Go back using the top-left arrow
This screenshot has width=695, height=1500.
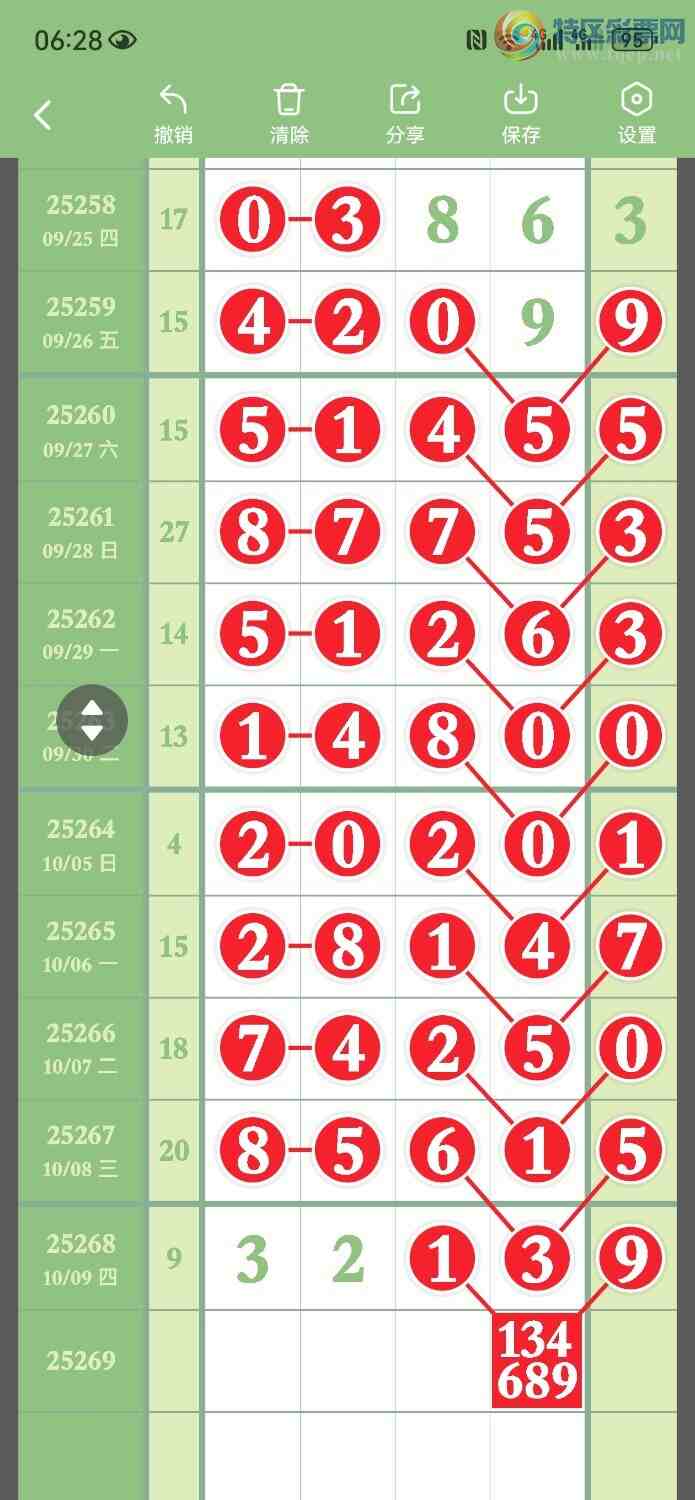click(42, 115)
